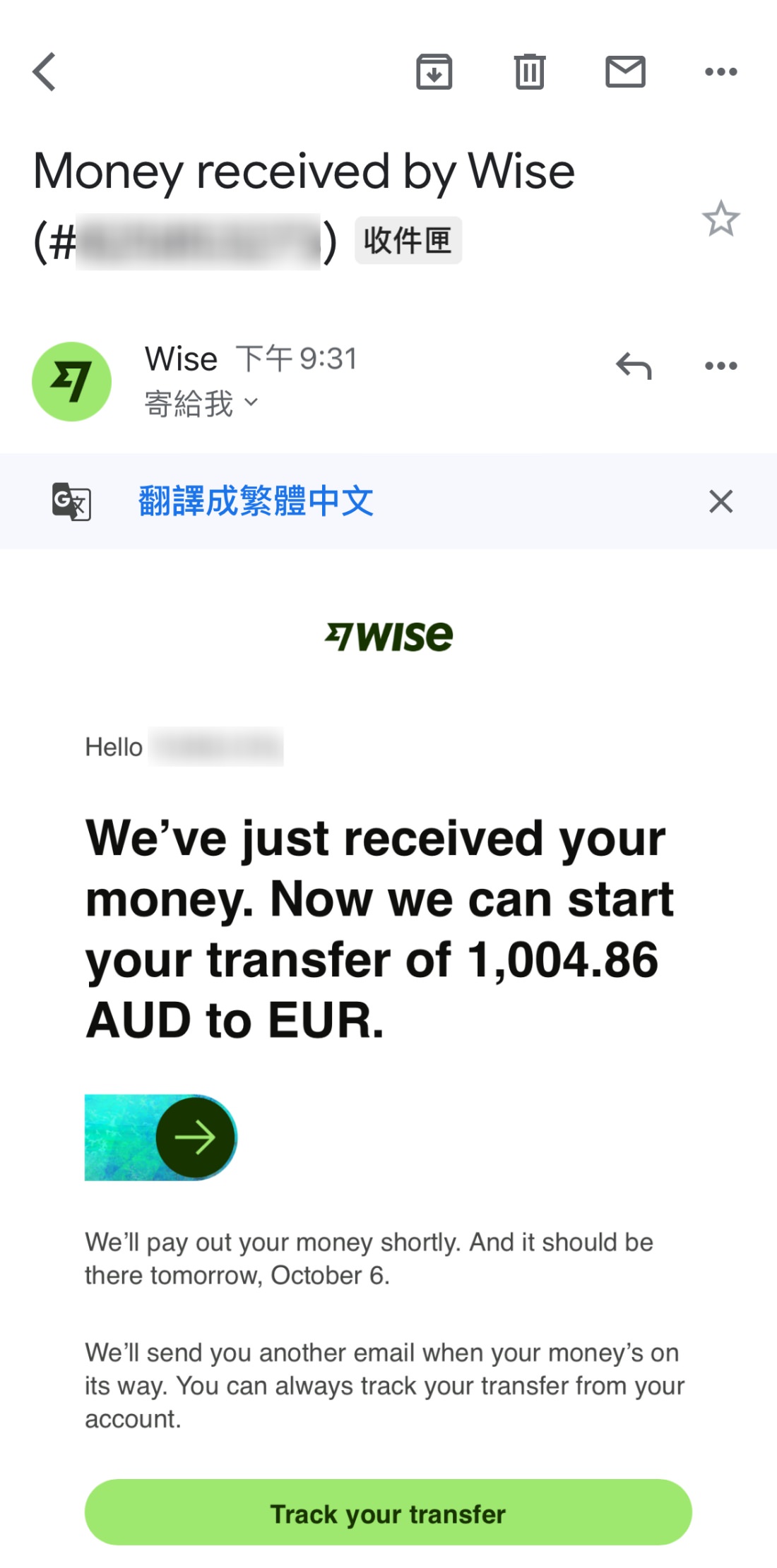
Task: Open the top overflow menu
Action: pyautogui.click(x=721, y=72)
